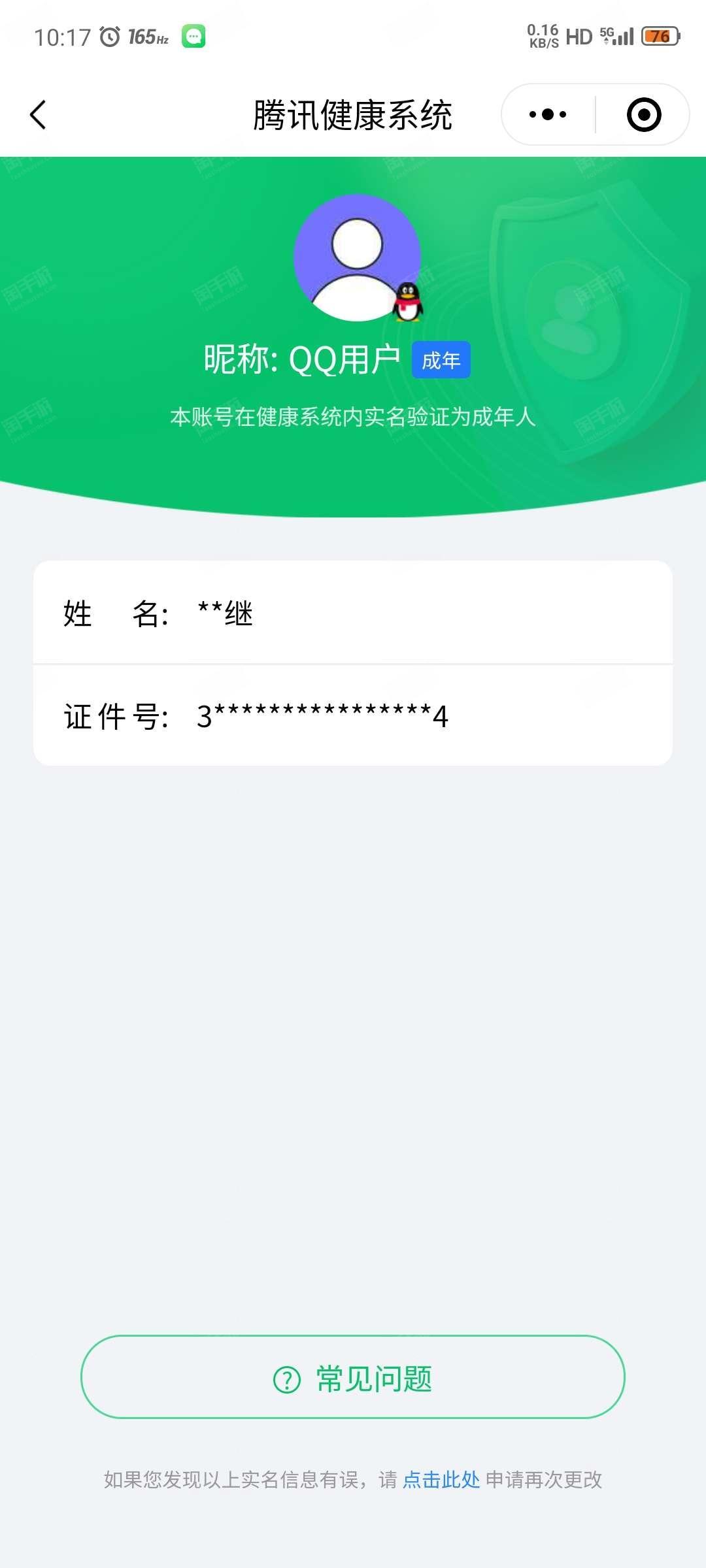Tap the 点击此处 link to change real-name info

click(x=441, y=1480)
